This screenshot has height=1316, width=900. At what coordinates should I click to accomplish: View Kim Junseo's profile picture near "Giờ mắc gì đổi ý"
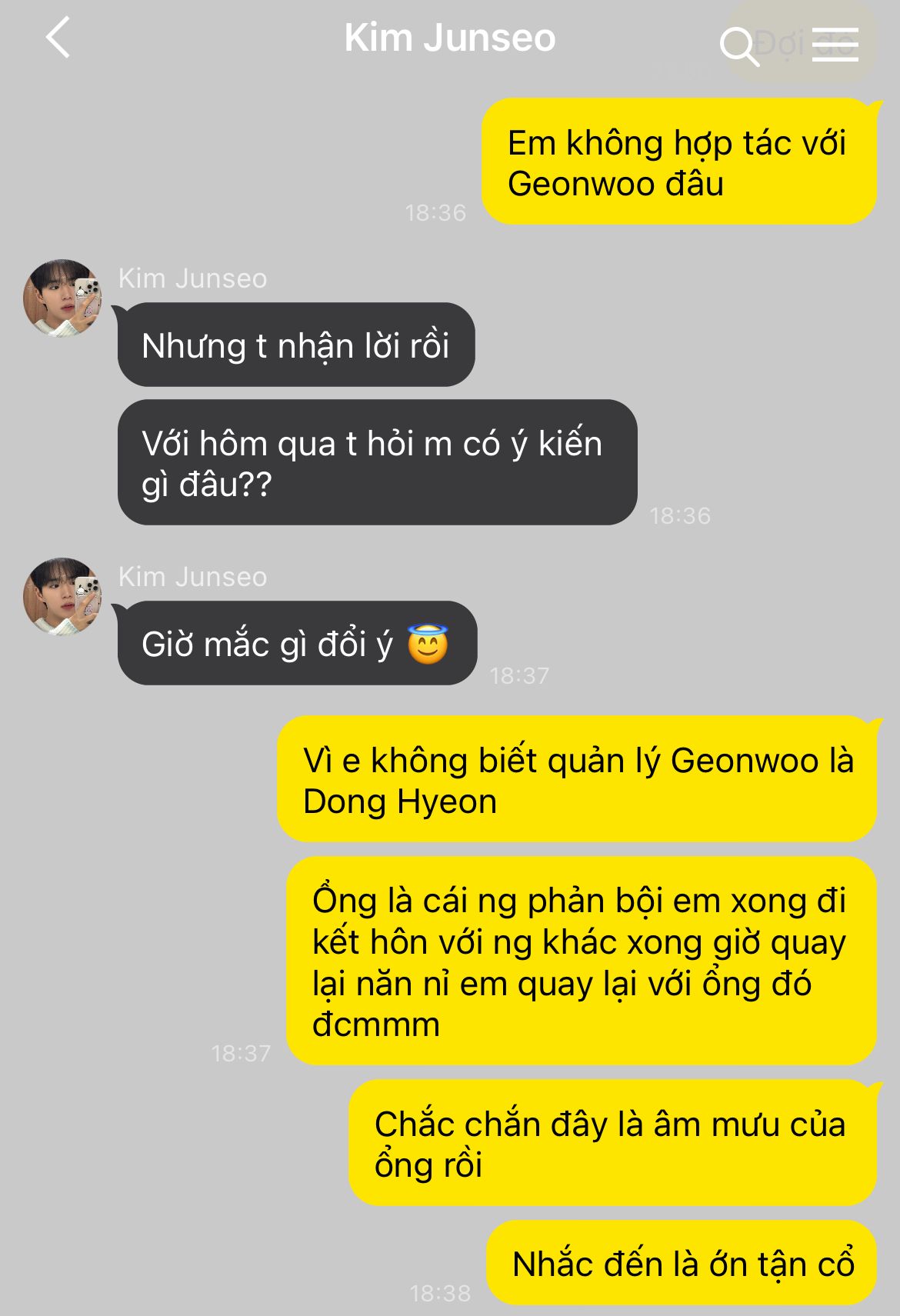(62, 597)
